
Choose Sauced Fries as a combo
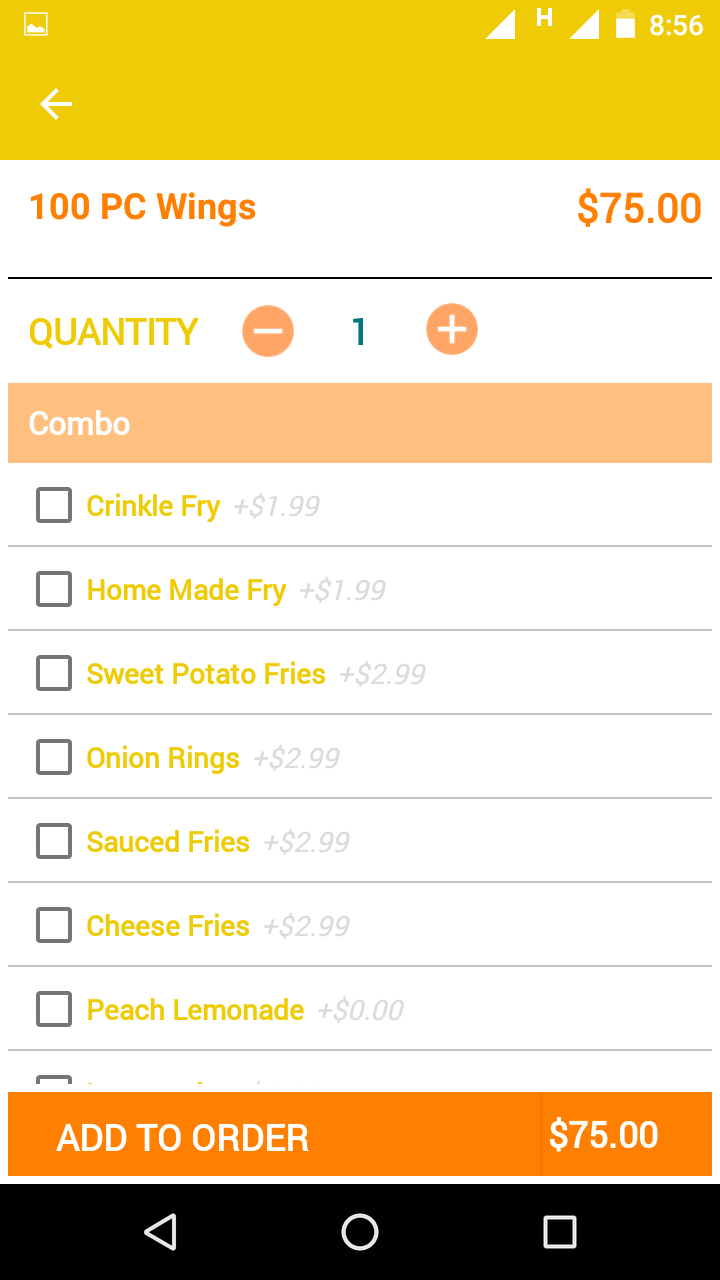(54, 842)
